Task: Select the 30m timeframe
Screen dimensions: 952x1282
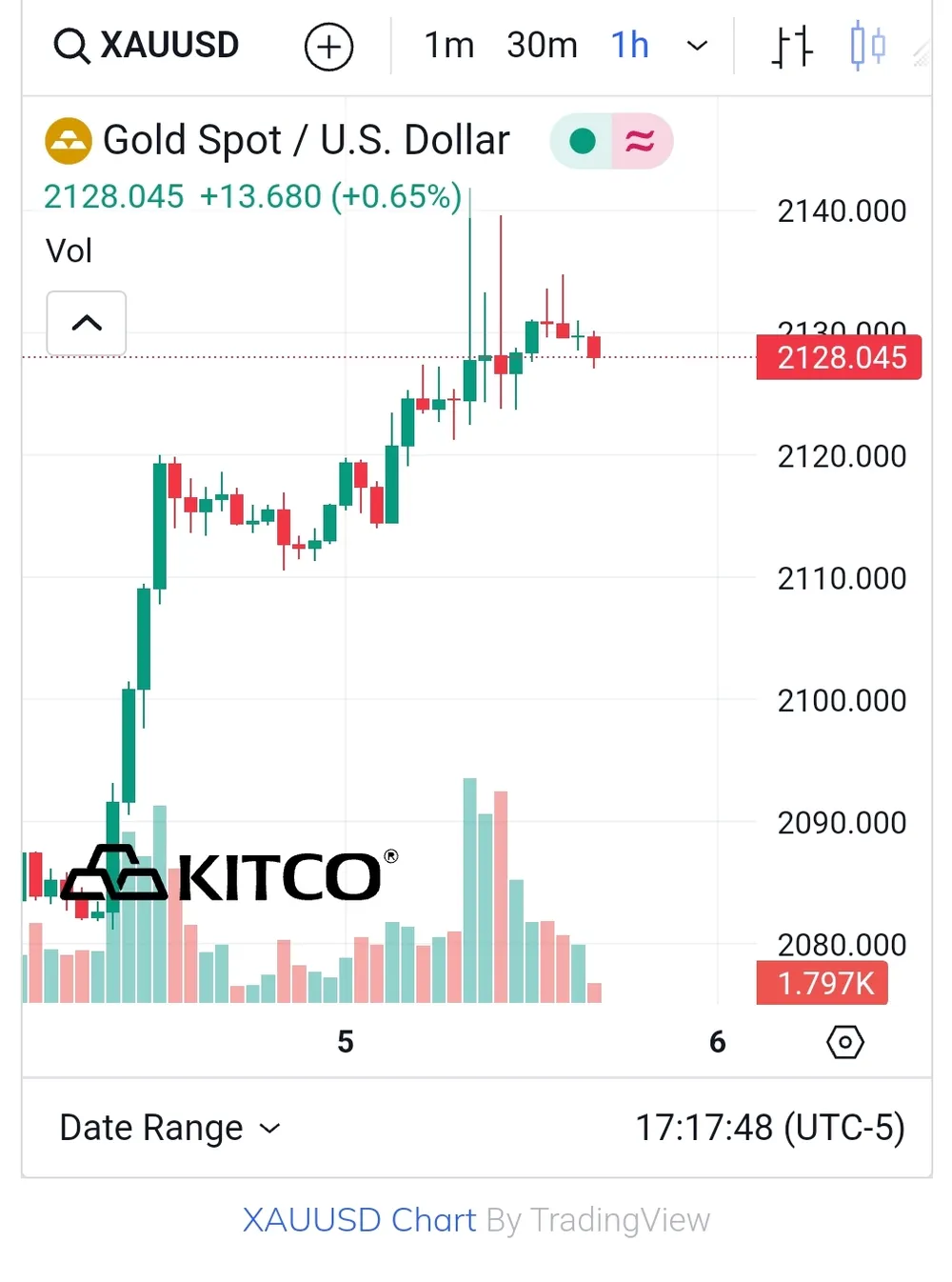Action: click(x=542, y=45)
